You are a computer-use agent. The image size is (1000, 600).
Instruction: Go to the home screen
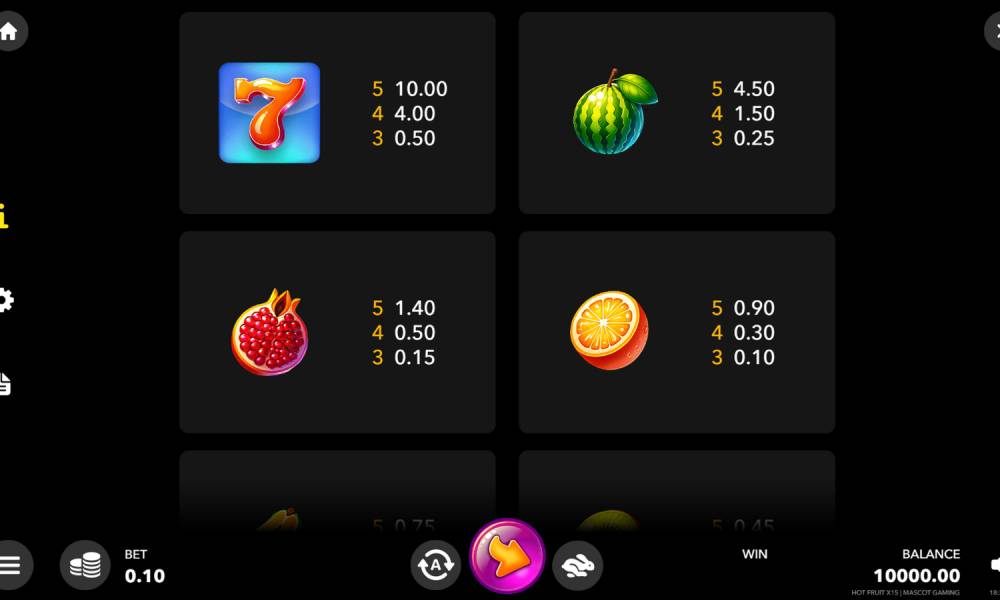pos(9,31)
